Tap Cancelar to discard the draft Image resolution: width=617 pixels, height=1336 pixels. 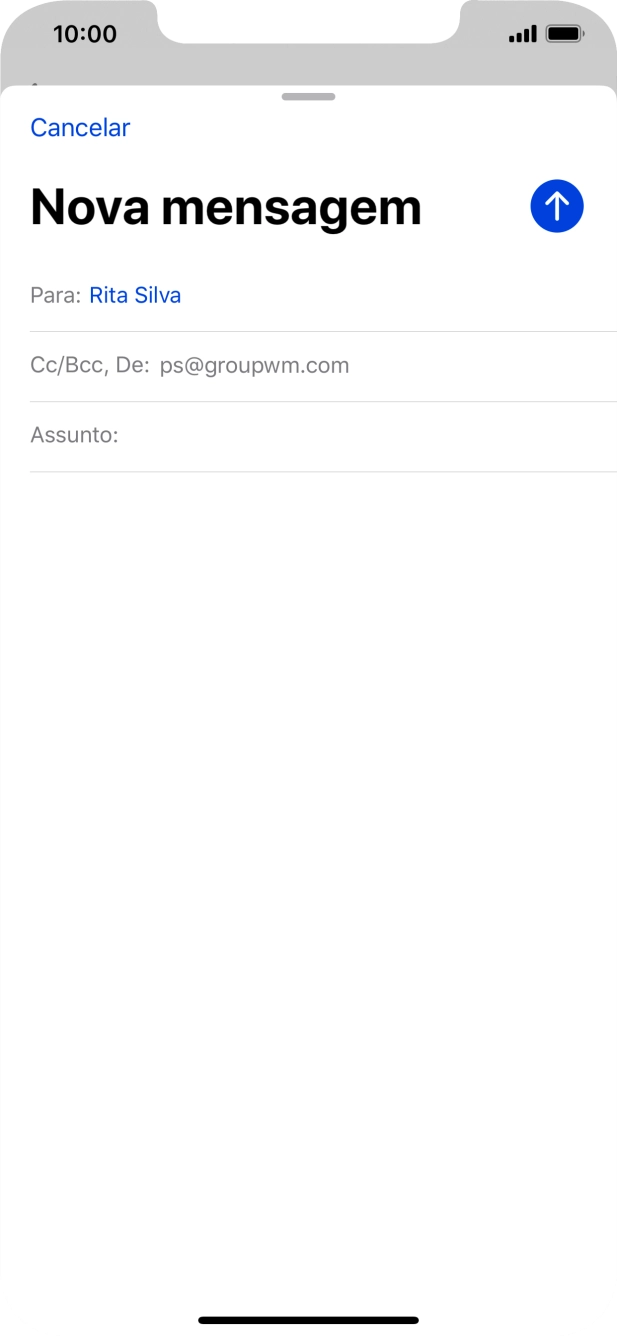[x=80, y=128]
